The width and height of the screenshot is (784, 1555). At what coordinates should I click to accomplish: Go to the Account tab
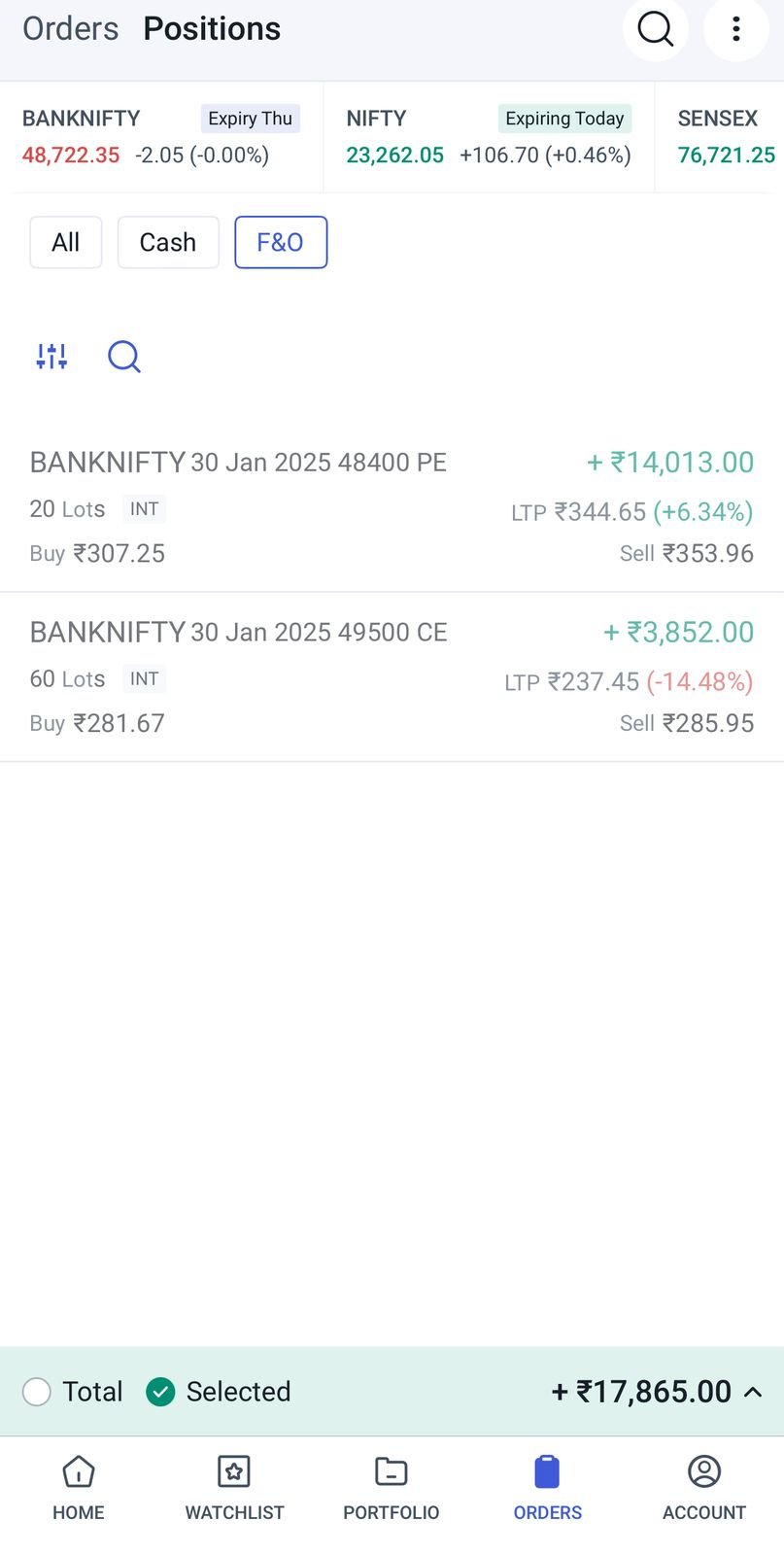[704, 1488]
